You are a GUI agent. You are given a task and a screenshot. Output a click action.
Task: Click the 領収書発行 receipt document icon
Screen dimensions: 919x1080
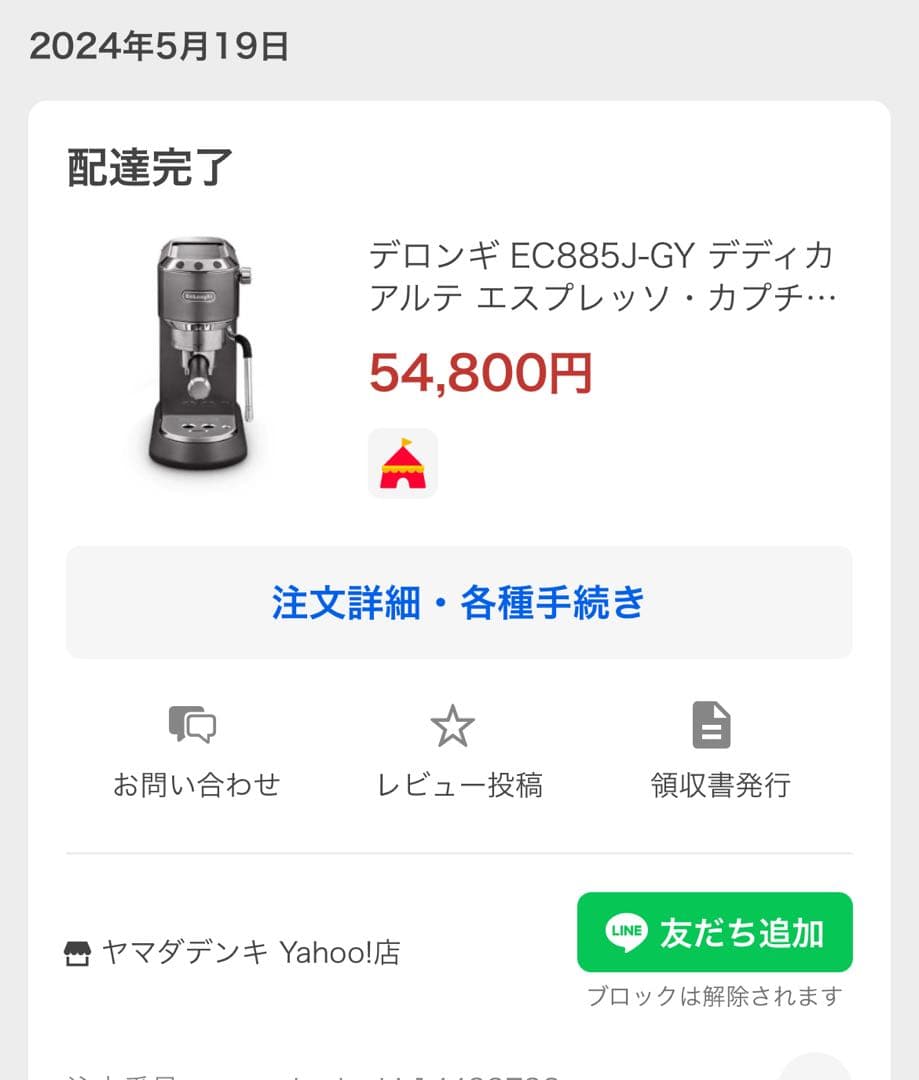click(x=712, y=723)
